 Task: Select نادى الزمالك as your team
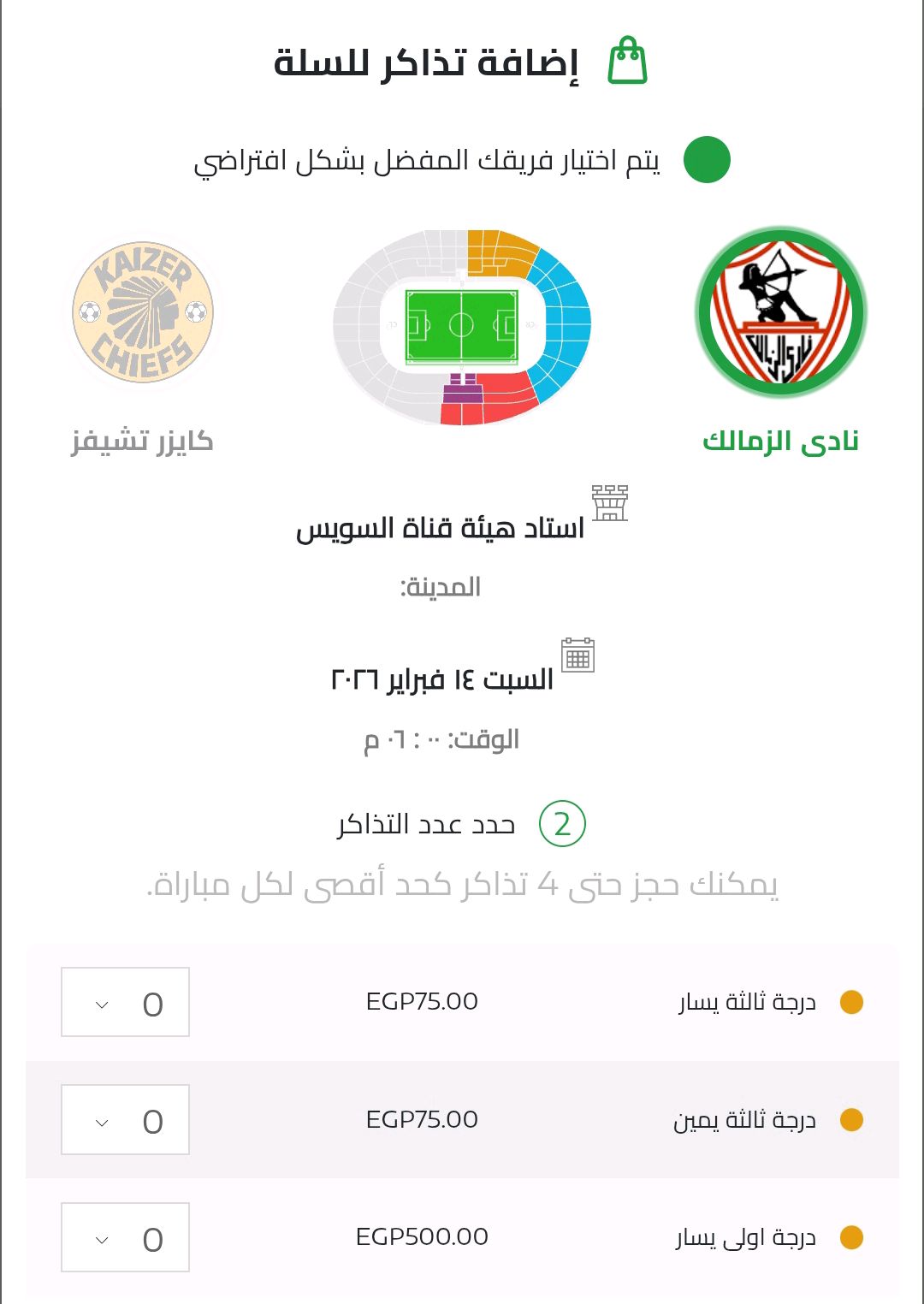click(780, 312)
